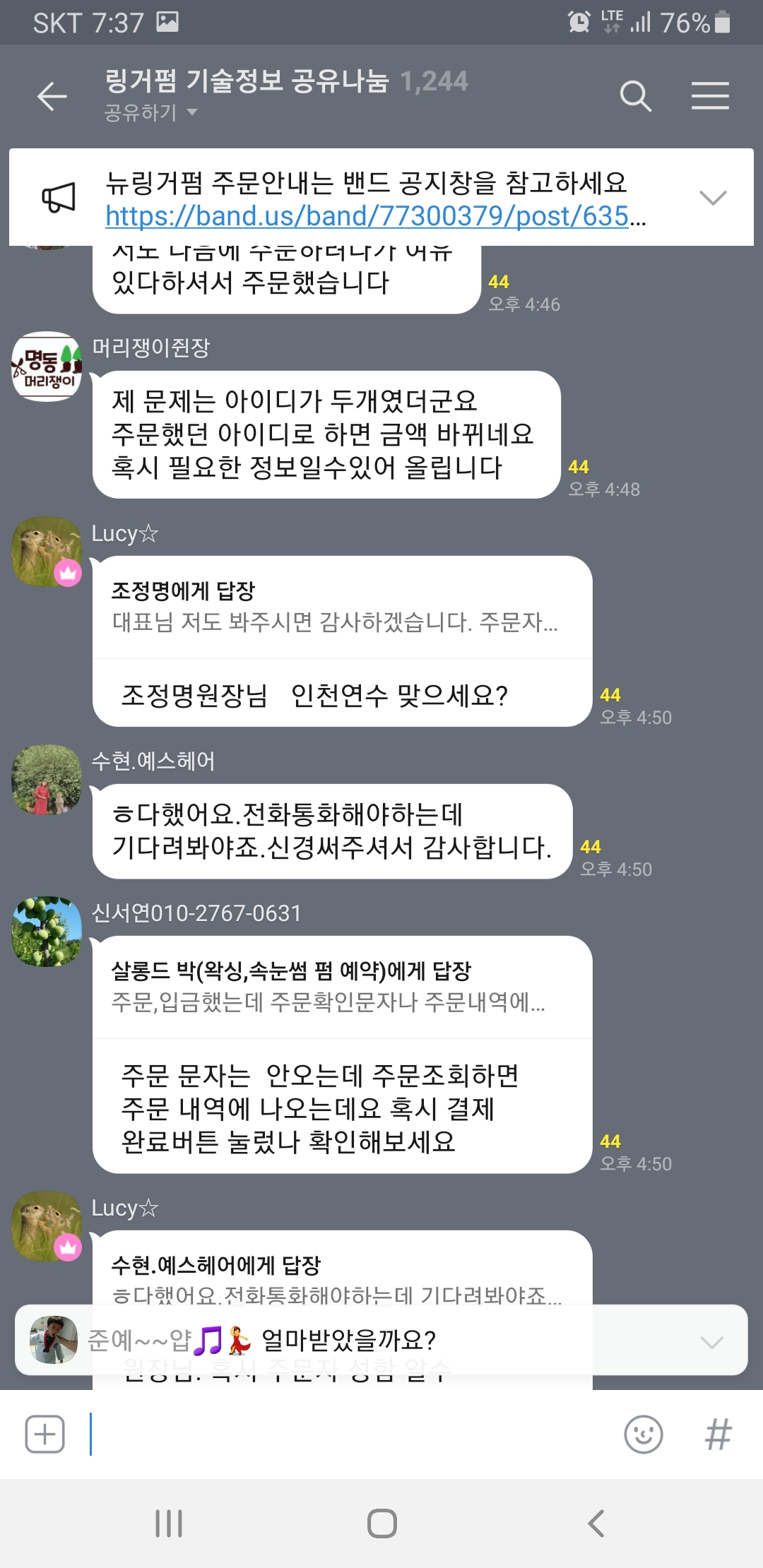Open the emoticon picker

[644, 1434]
